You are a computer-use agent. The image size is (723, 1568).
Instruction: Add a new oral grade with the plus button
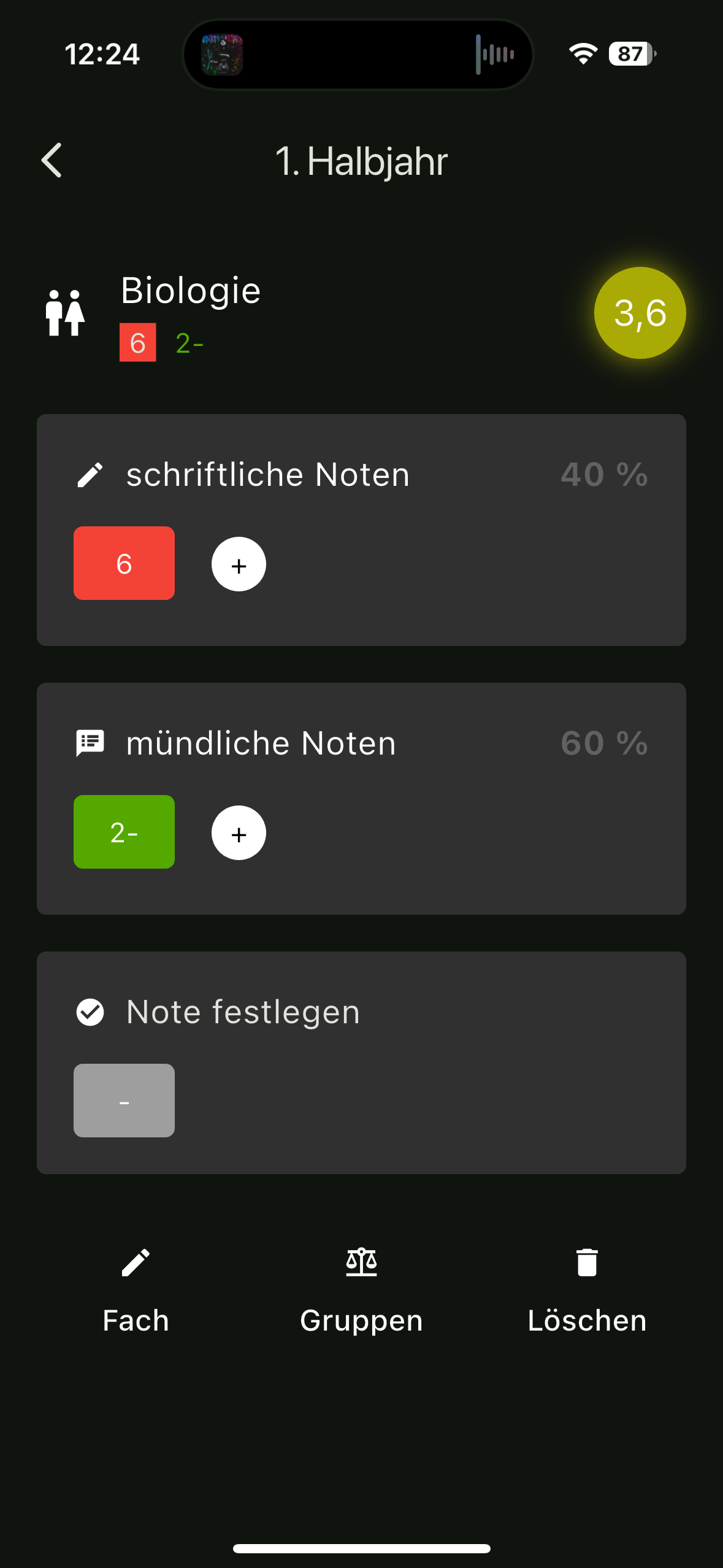click(x=239, y=833)
